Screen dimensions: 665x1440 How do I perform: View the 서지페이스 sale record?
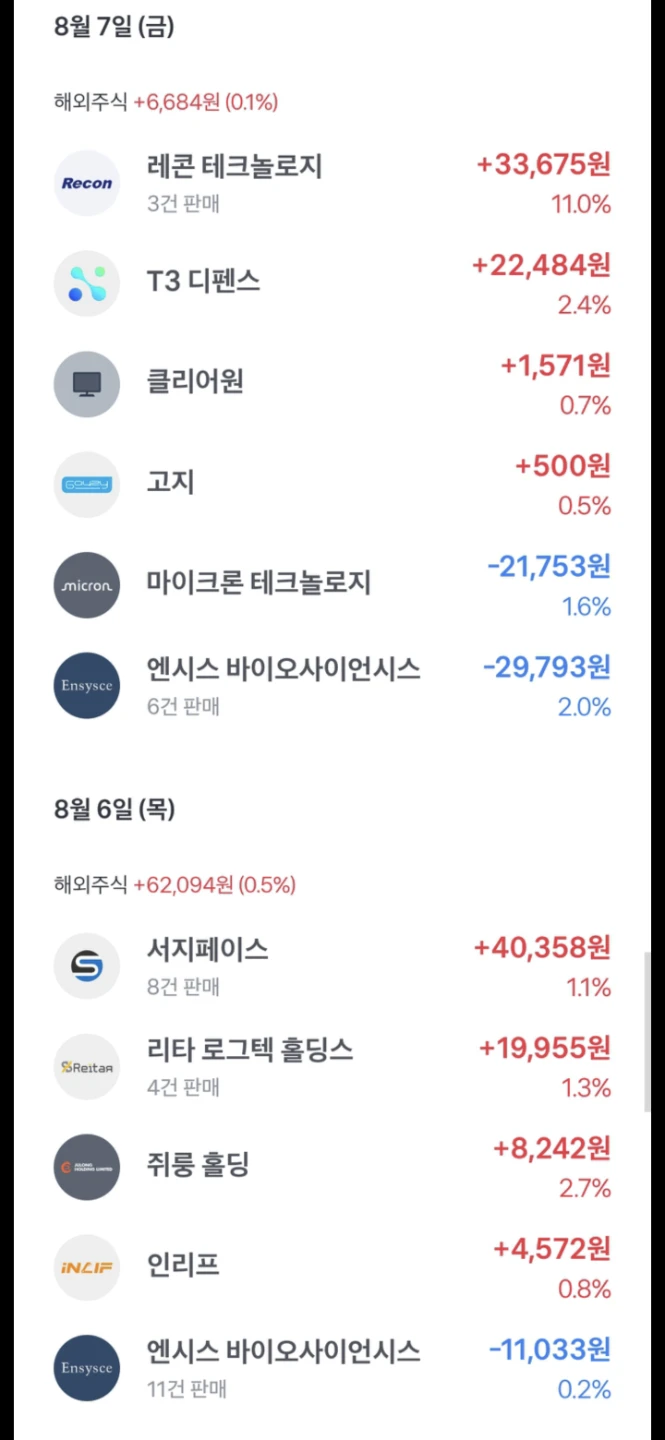click(x=332, y=966)
